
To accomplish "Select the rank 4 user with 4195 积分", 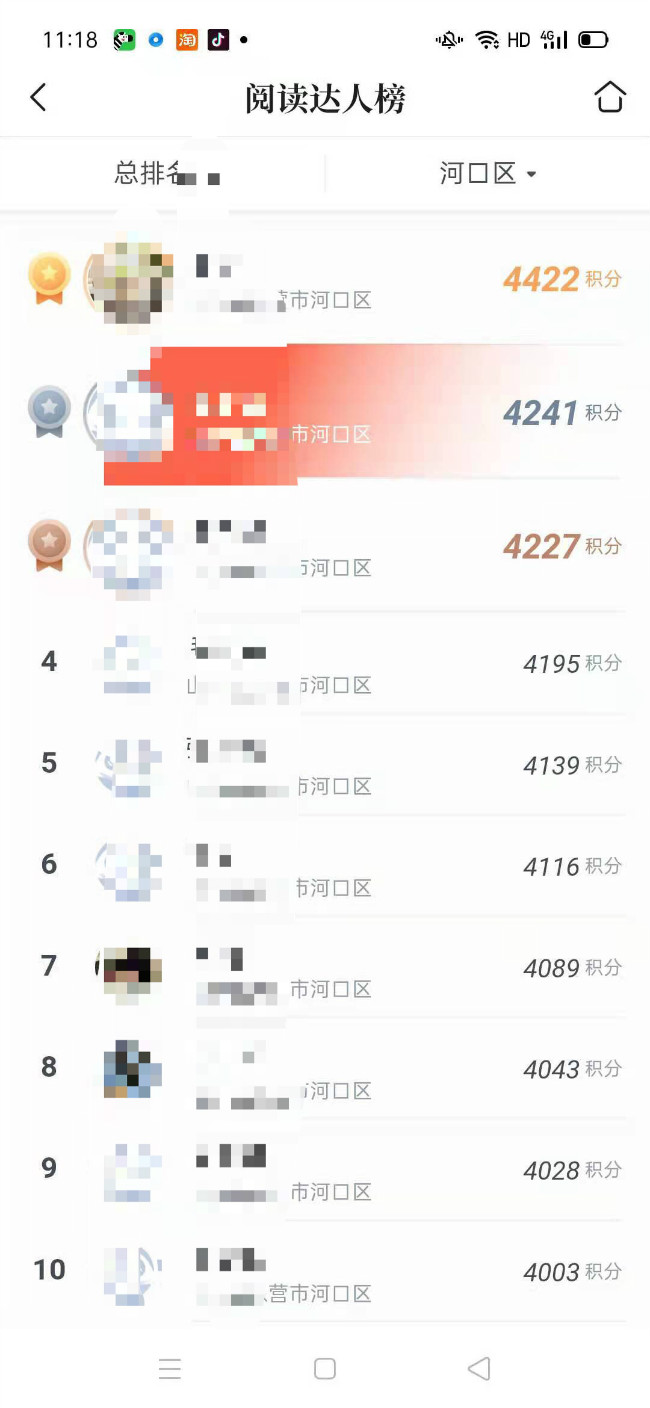I will click(x=325, y=664).
